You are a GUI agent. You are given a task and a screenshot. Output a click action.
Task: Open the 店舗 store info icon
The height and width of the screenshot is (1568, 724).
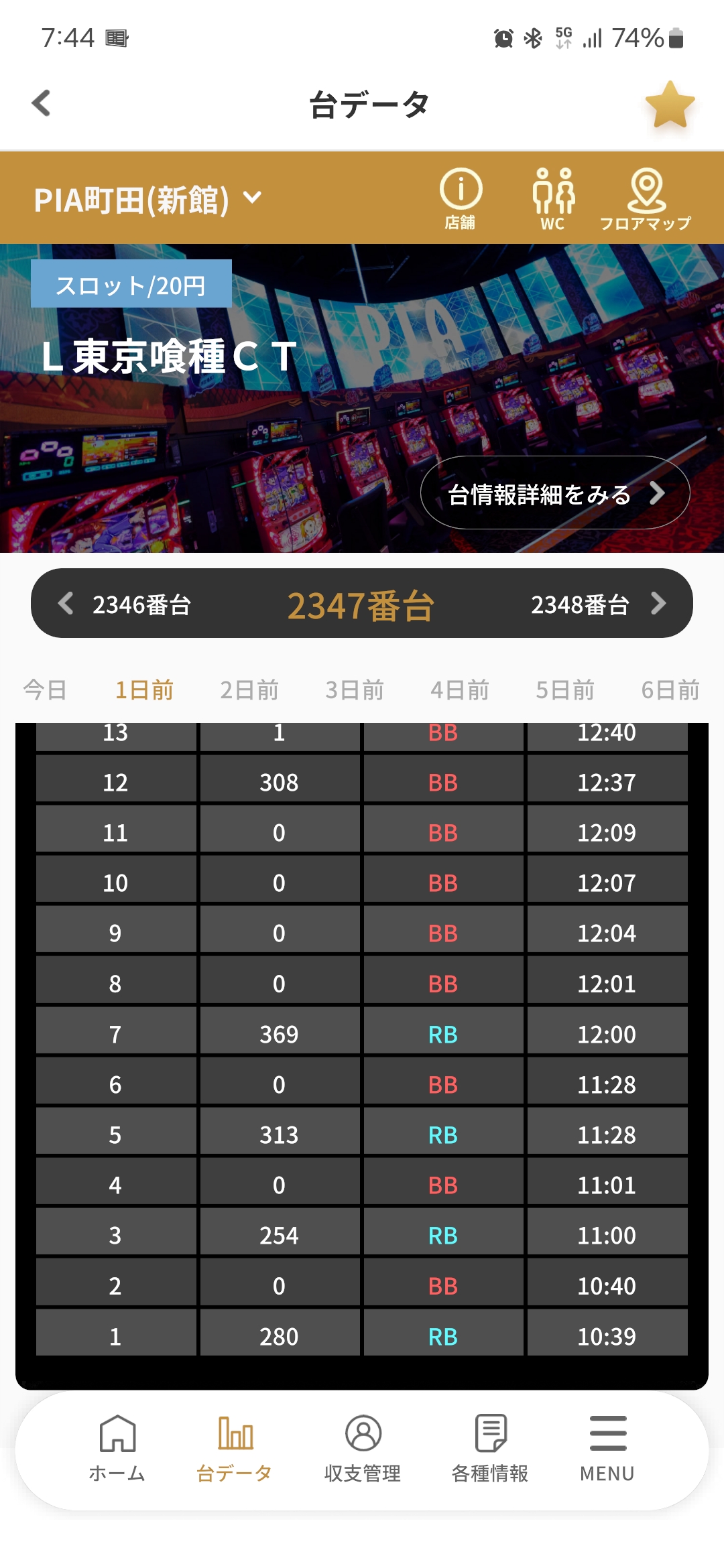pyautogui.click(x=461, y=198)
